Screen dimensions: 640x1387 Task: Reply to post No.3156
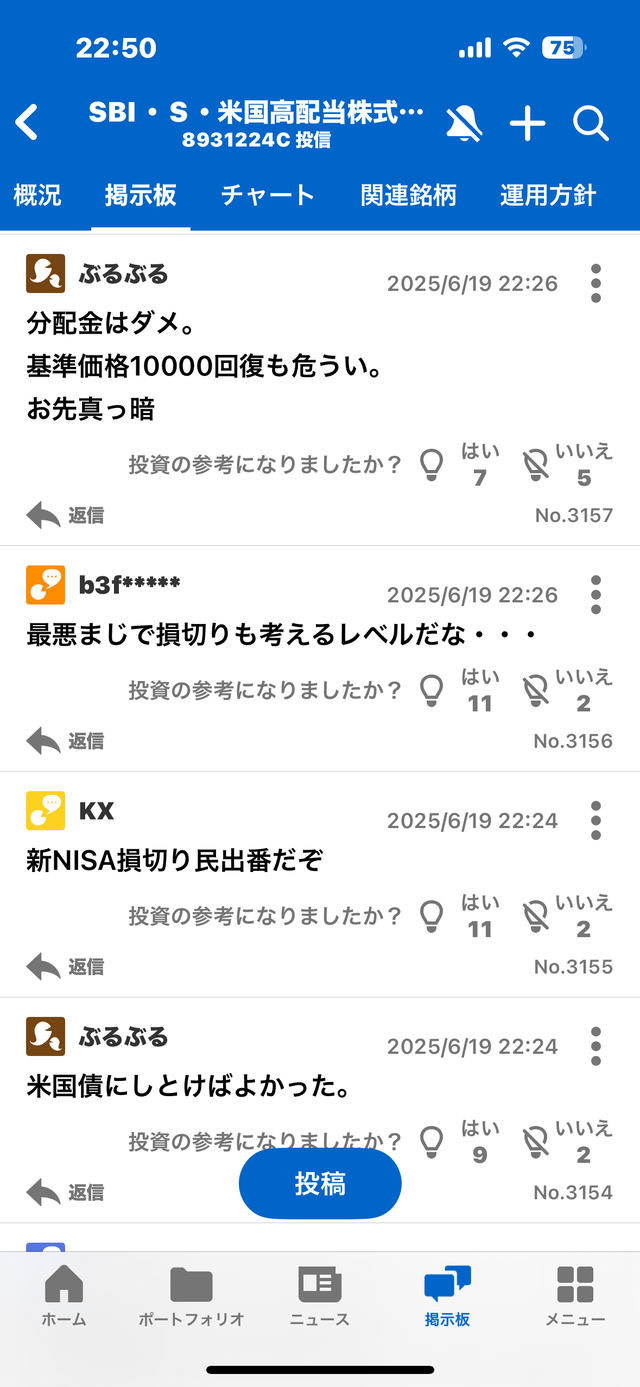coord(65,741)
